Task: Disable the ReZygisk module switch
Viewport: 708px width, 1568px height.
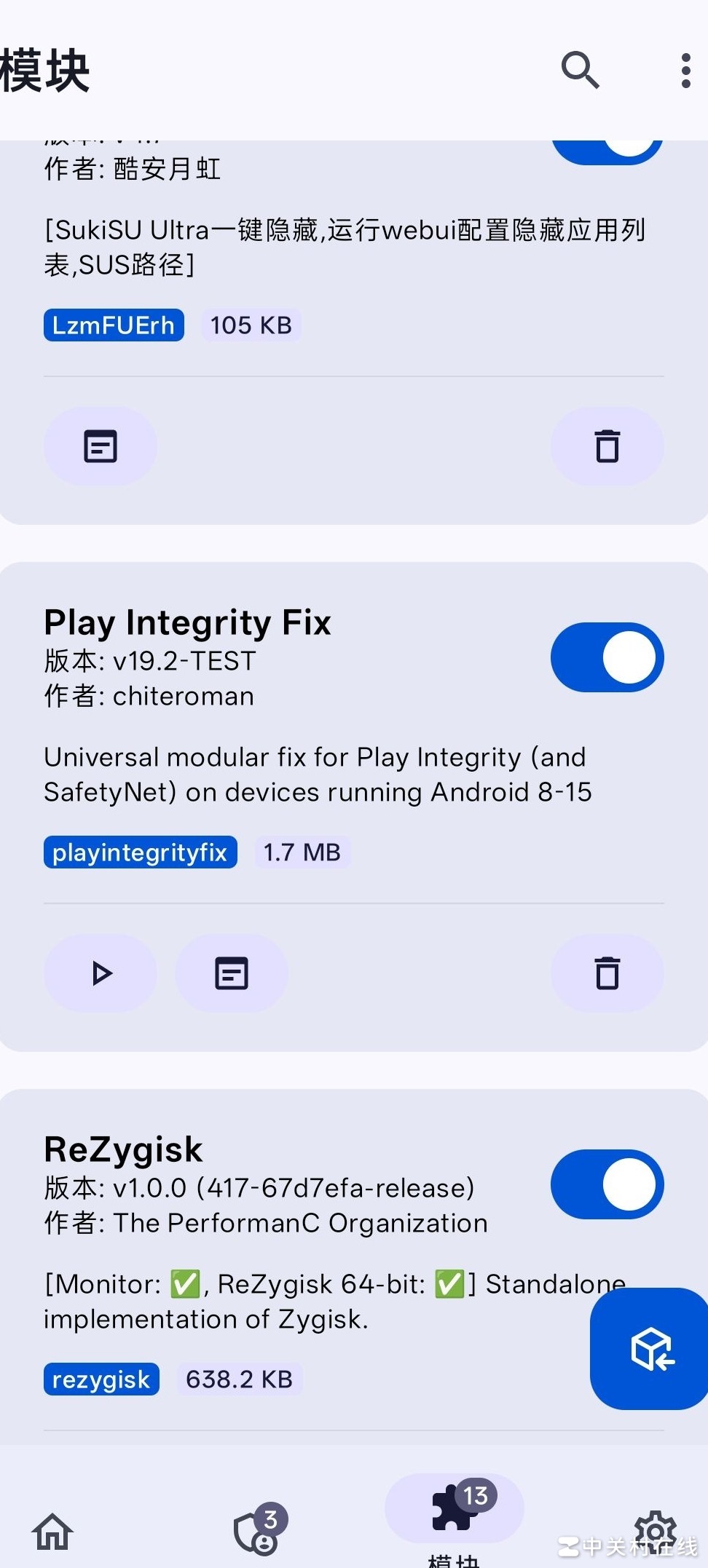Action: (607, 1184)
